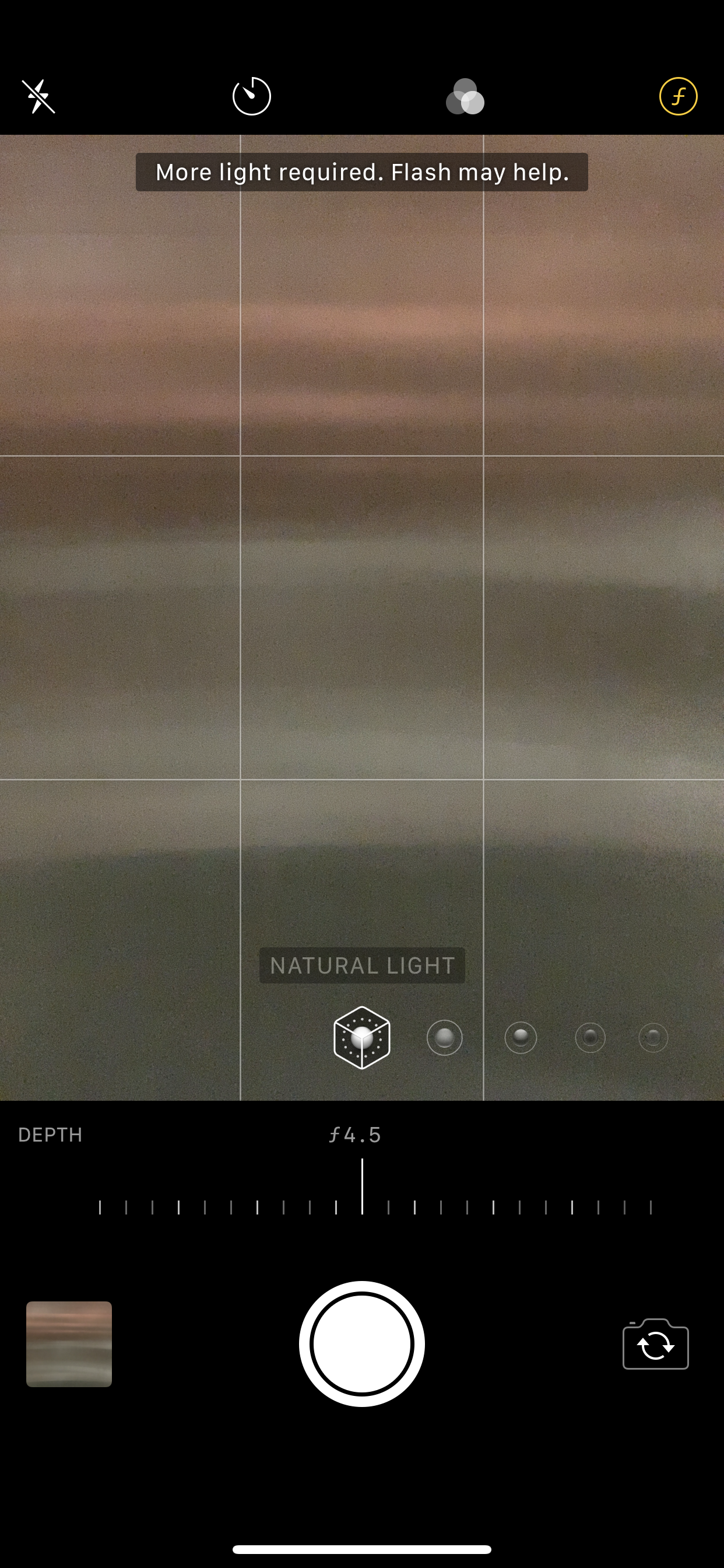Flip to the front camera
Viewport: 724px width, 1568px height.
pos(655,1344)
